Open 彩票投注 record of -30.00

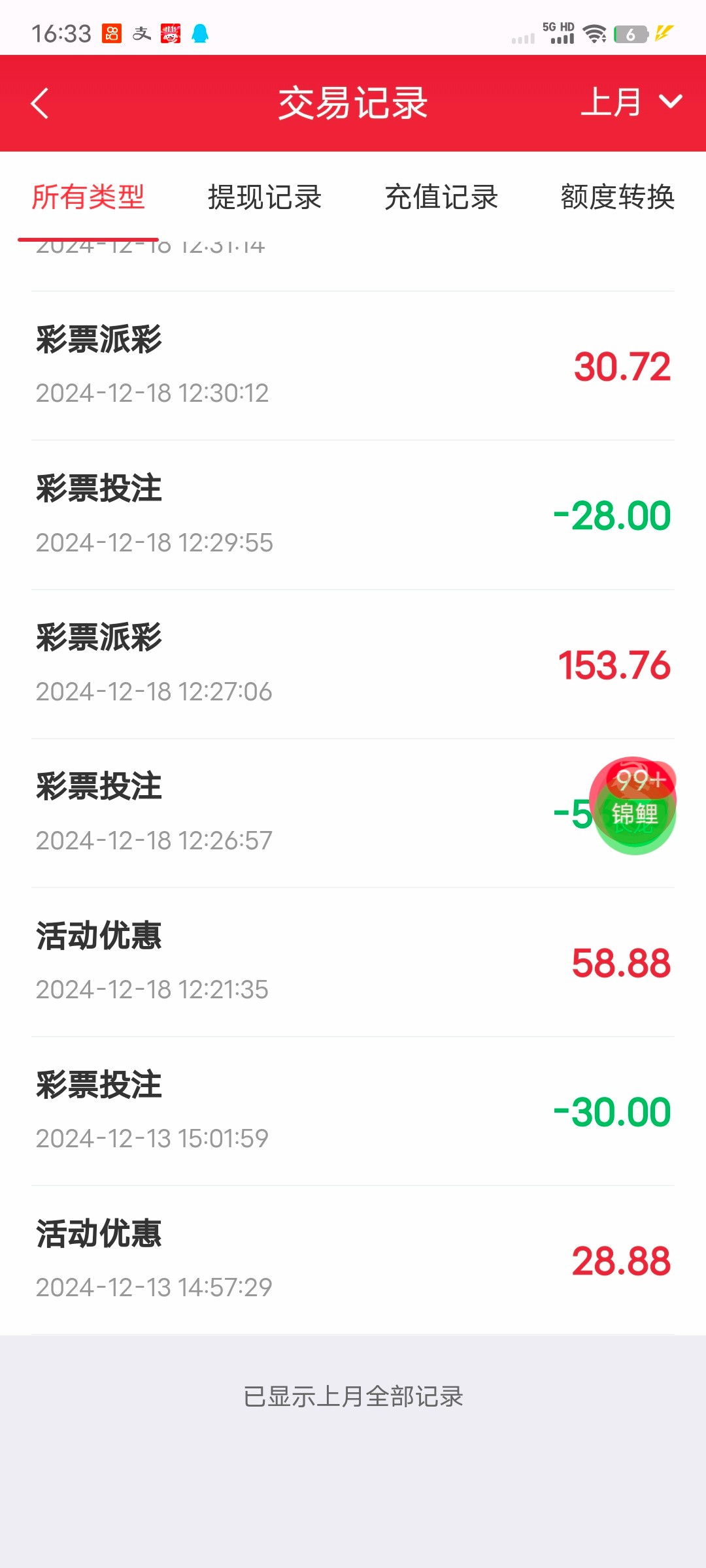tap(353, 1111)
